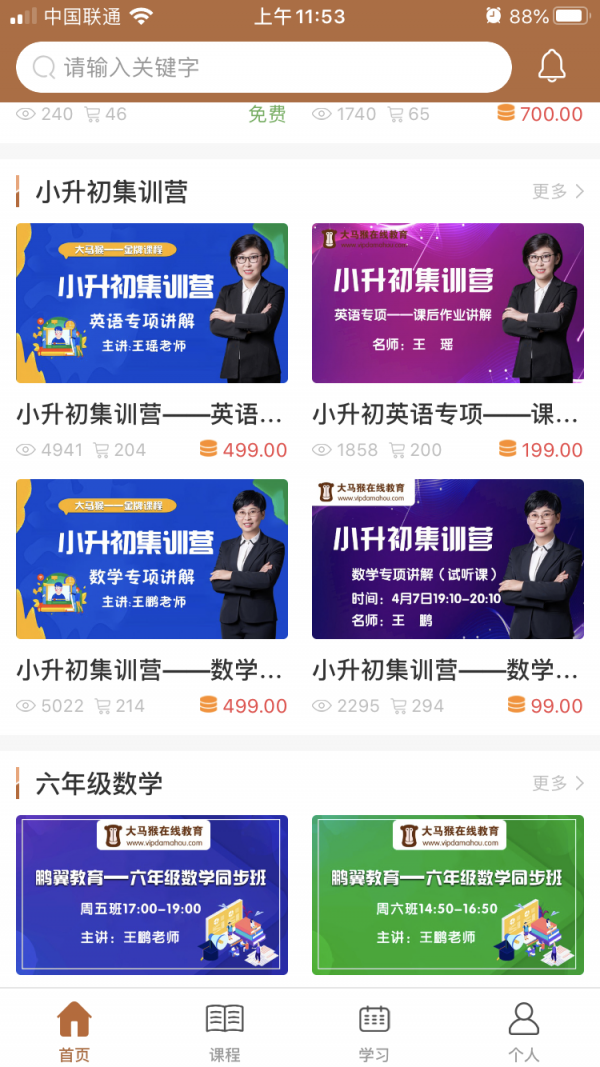
Task: Open the 小升初英语专项 course priced 199.00
Action: (x=448, y=304)
